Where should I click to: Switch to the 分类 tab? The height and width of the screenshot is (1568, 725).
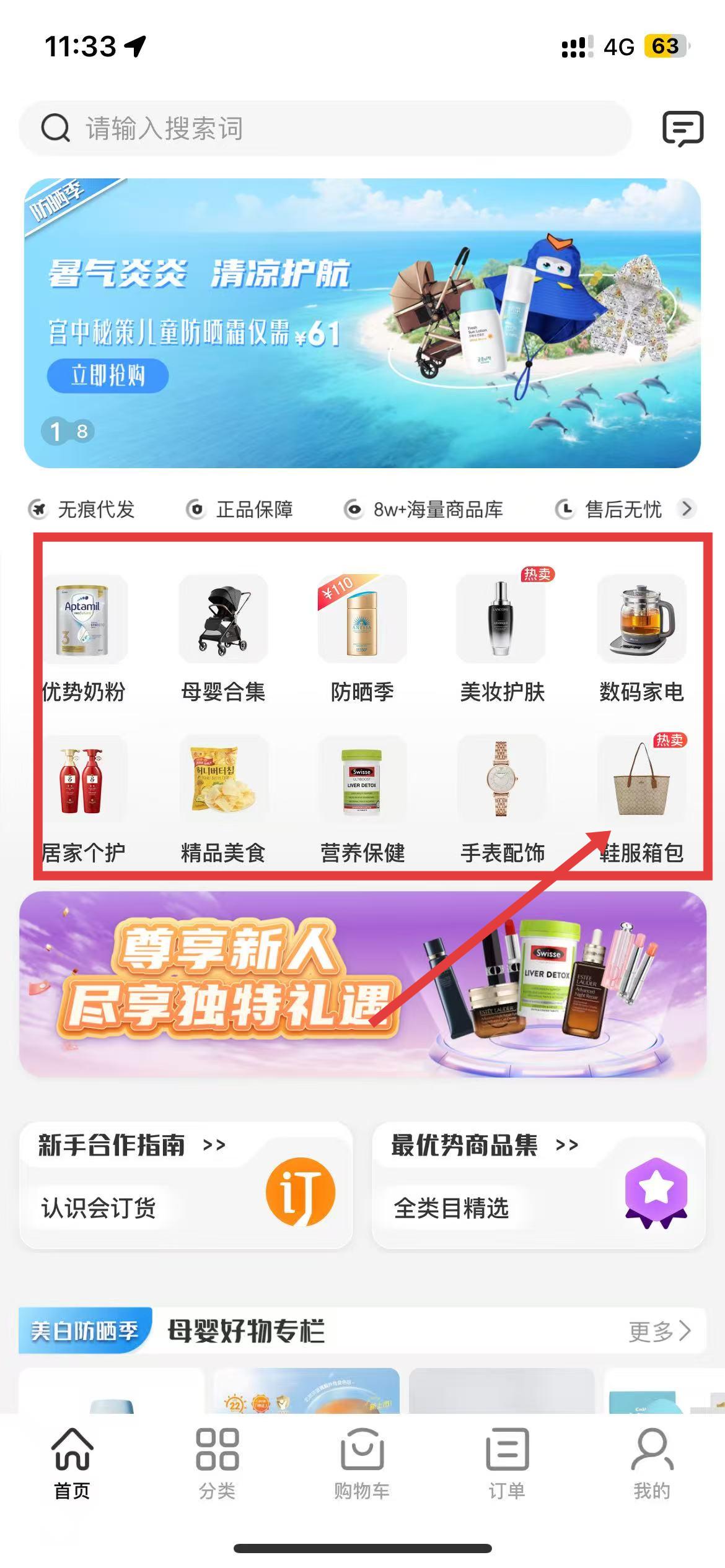[217, 1464]
